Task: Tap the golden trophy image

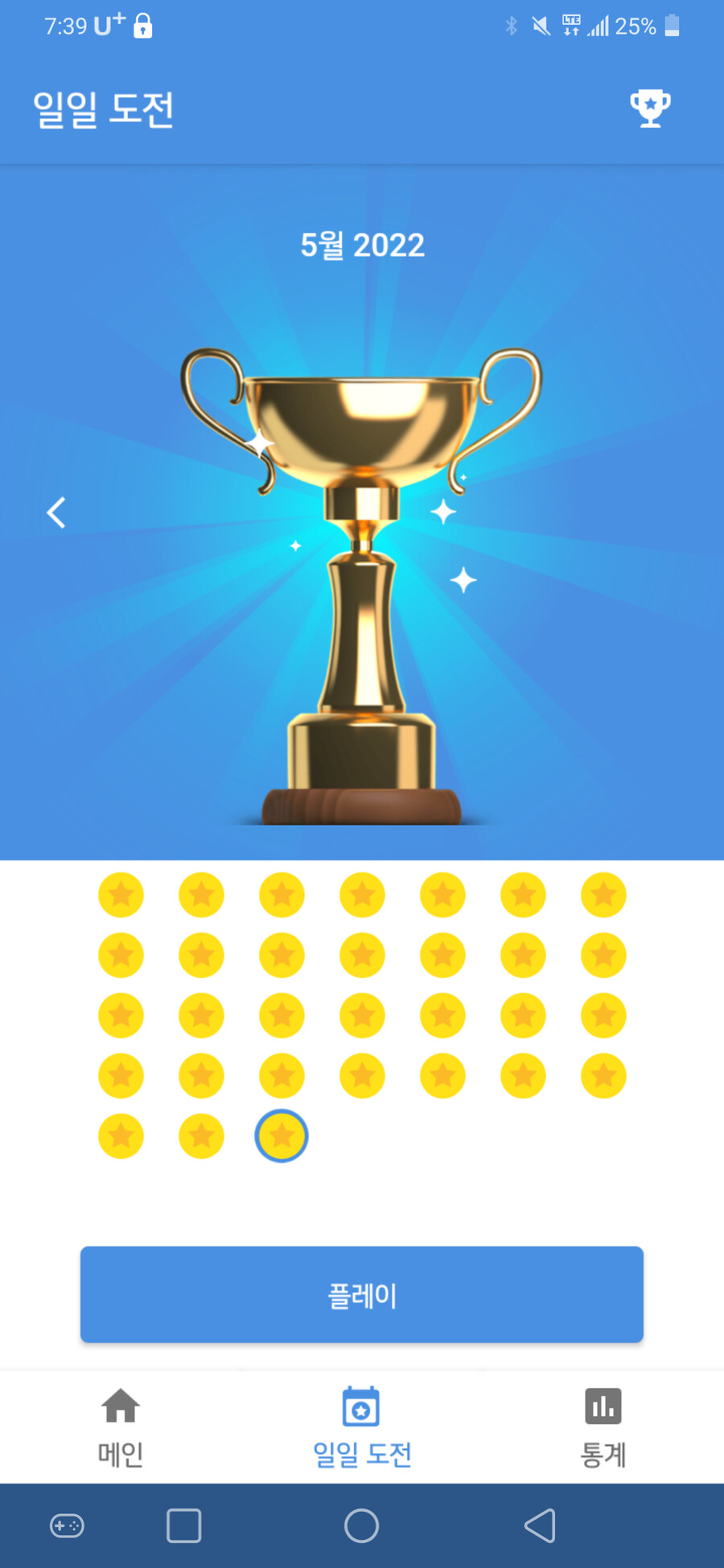Action: pyautogui.click(x=362, y=579)
